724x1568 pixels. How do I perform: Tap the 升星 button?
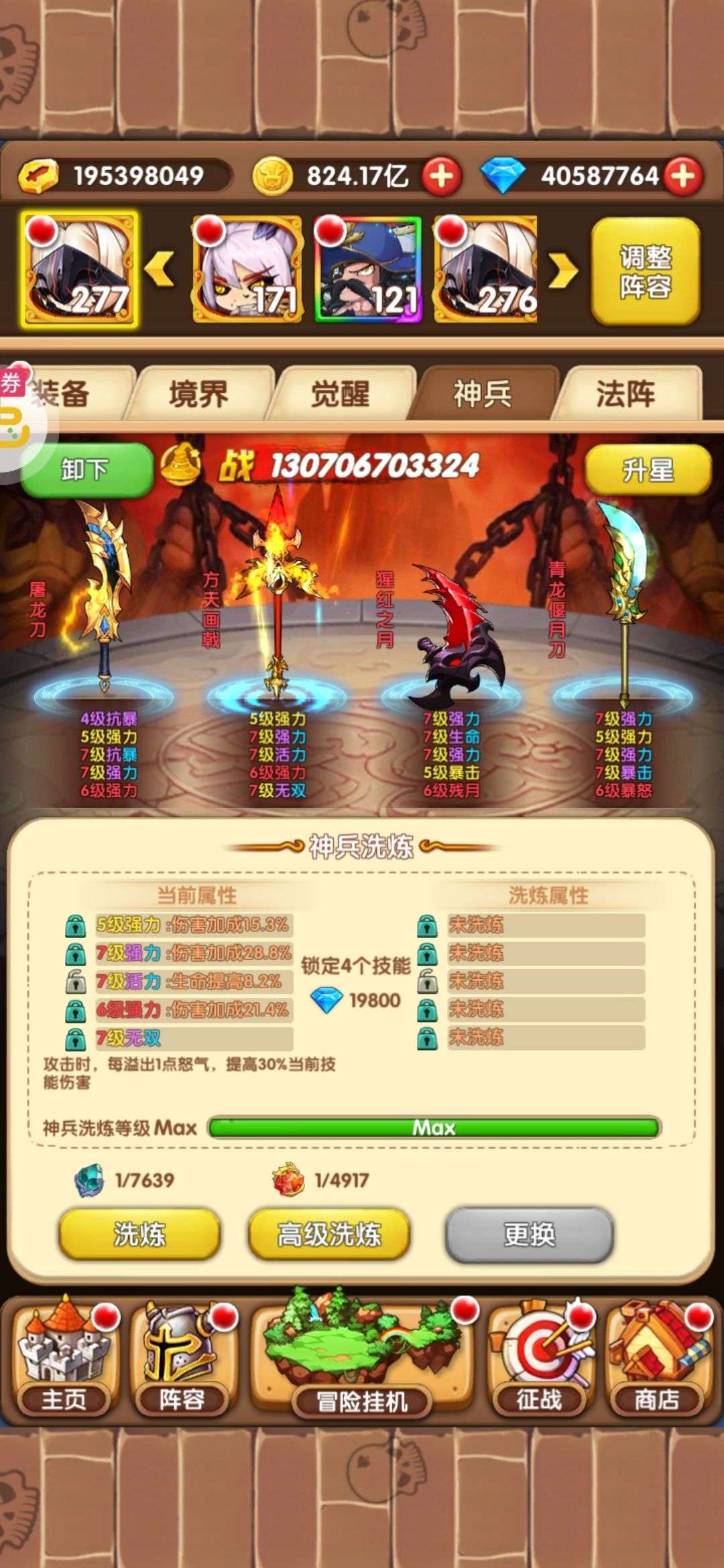(x=648, y=470)
